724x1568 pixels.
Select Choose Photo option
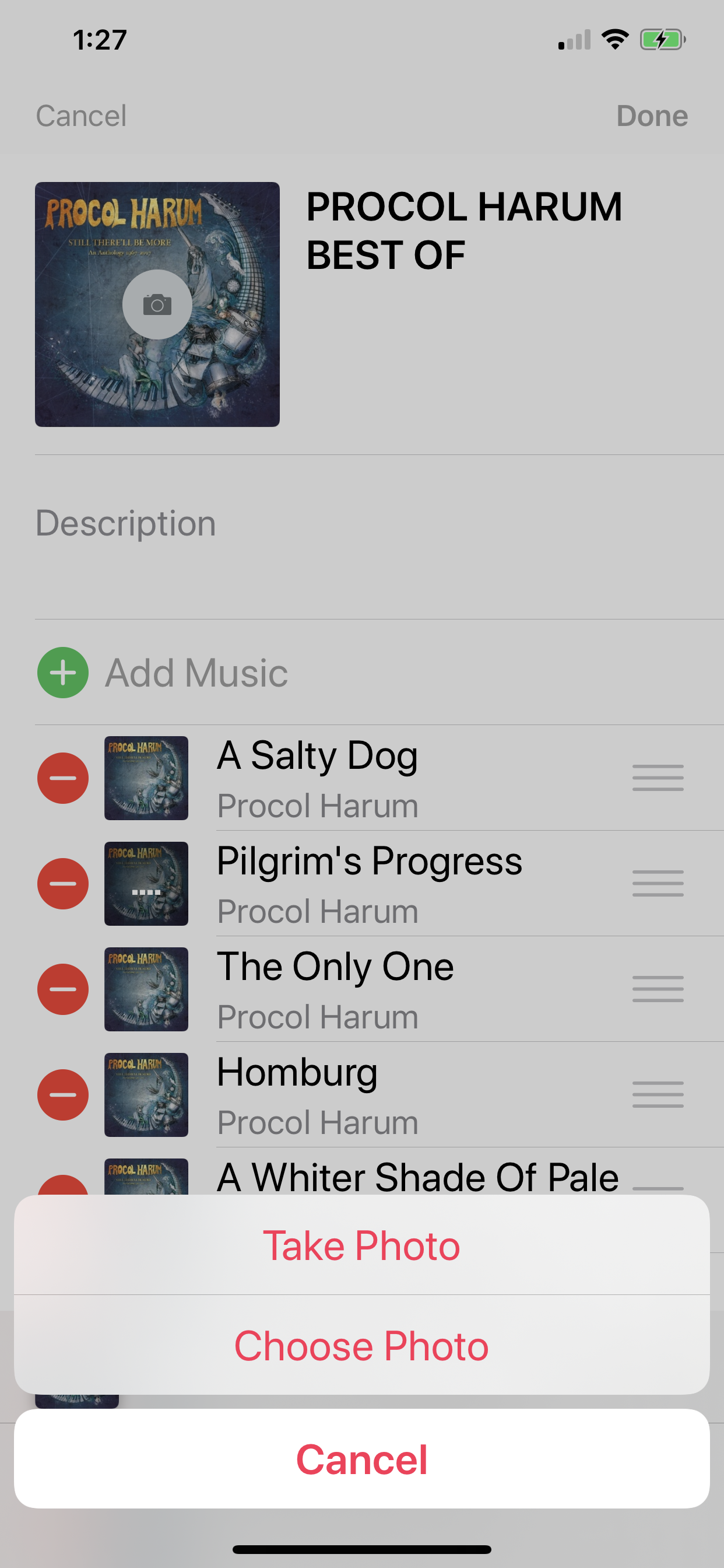361,1345
